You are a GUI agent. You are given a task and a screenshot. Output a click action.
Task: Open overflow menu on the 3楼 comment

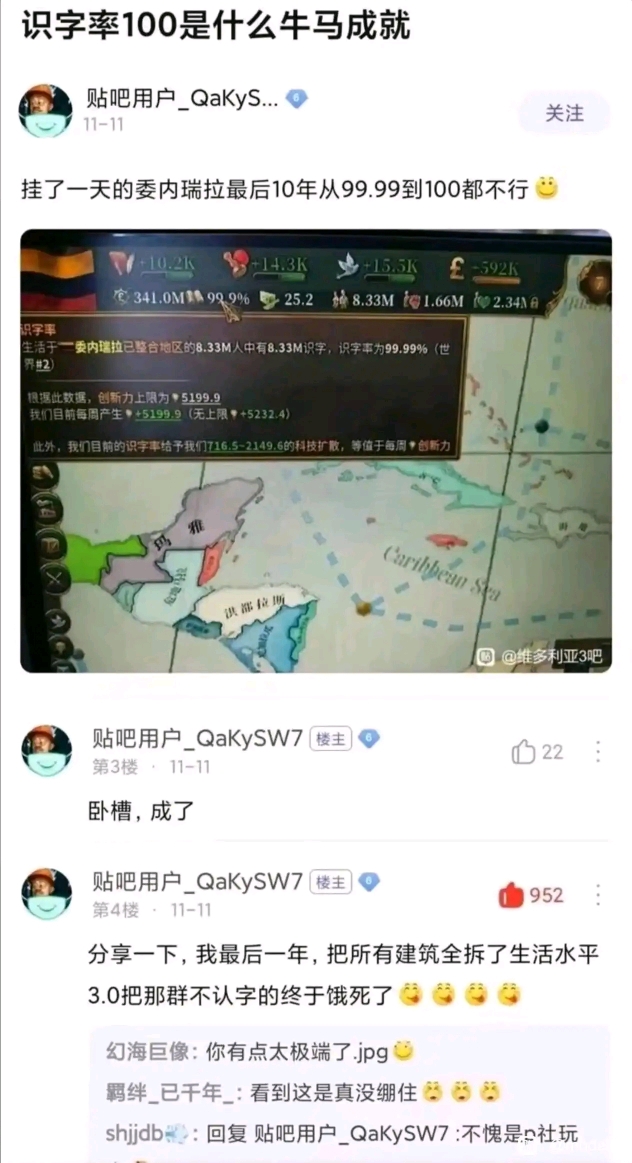(x=597, y=752)
